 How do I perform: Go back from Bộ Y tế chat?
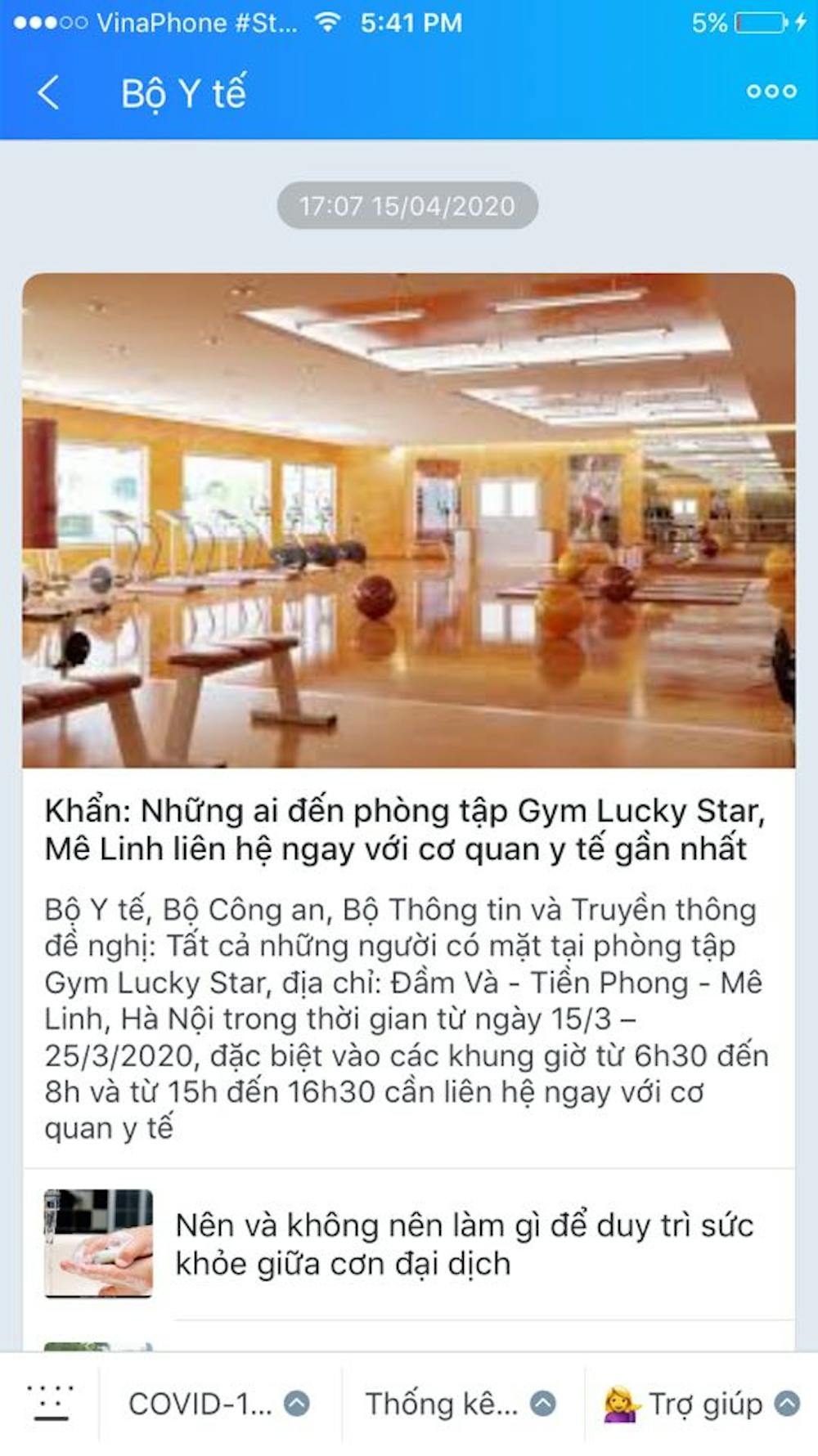pos(49,92)
